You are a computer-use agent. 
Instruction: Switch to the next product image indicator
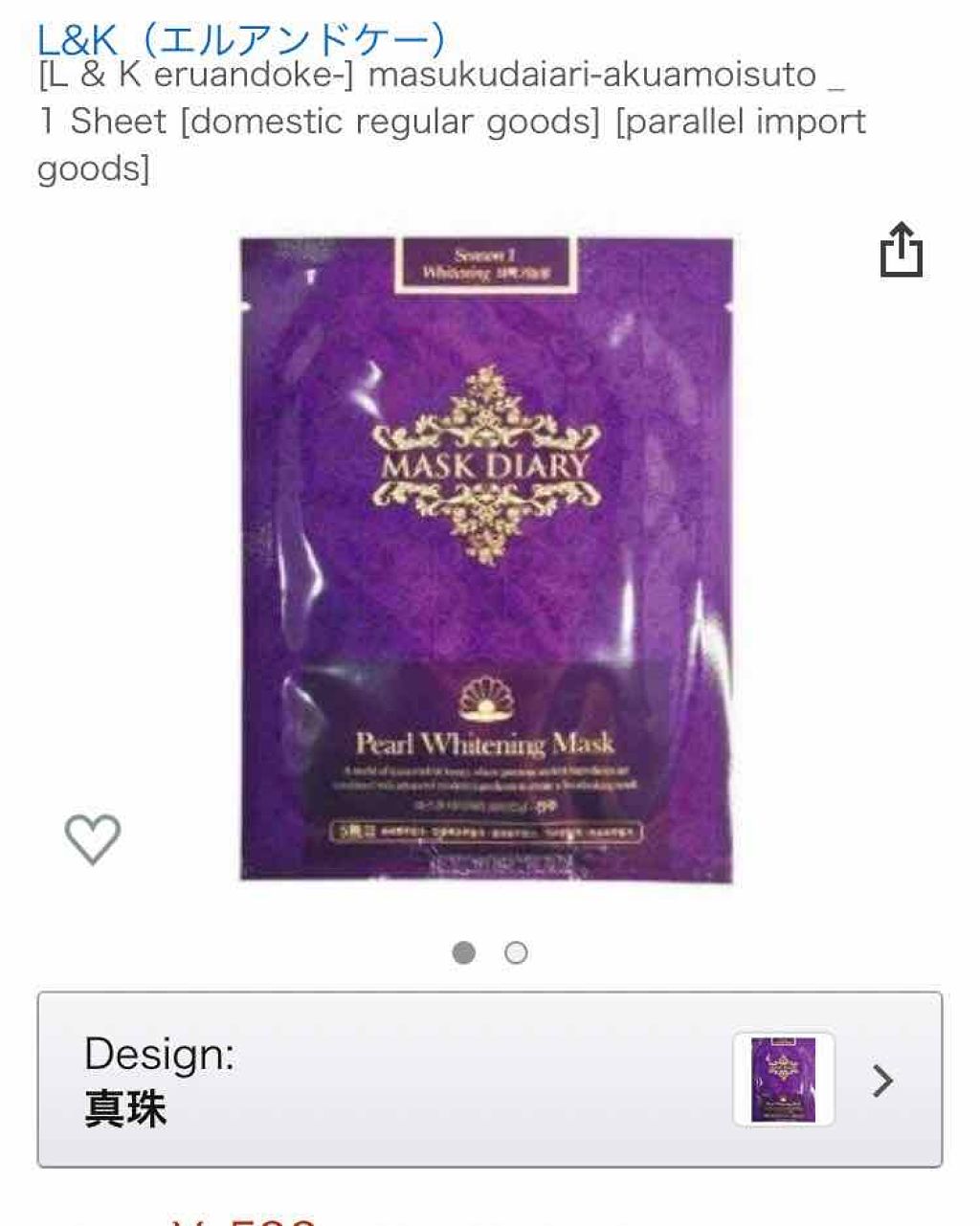[x=517, y=952]
